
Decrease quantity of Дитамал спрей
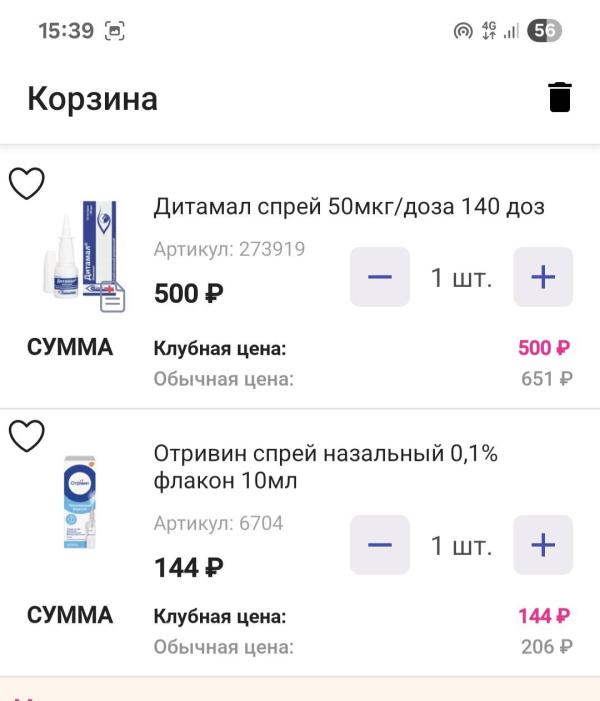pyautogui.click(x=380, y=277)
